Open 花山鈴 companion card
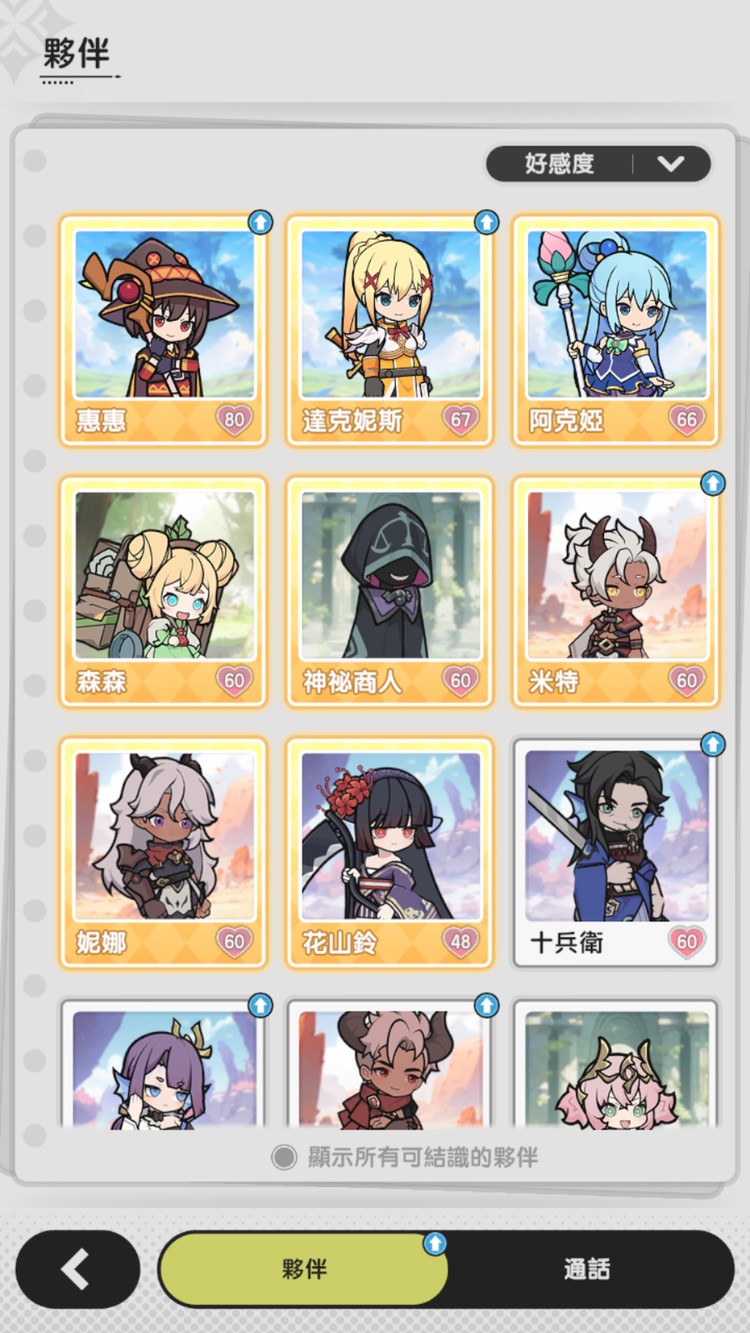 389,853
